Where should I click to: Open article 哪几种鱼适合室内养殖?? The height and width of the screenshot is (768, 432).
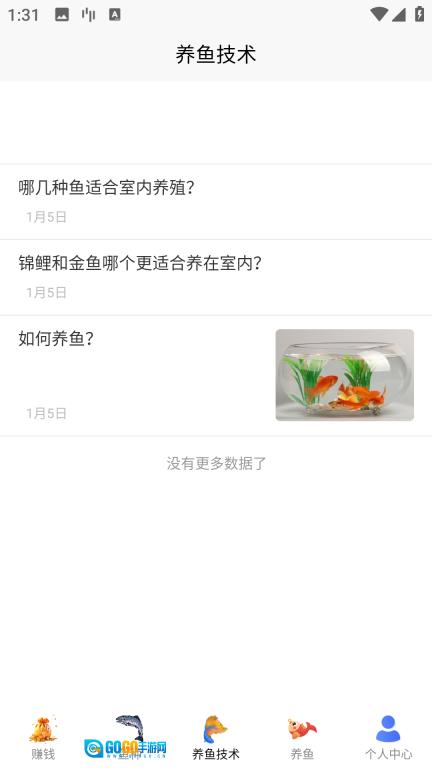tap(216, 202)
